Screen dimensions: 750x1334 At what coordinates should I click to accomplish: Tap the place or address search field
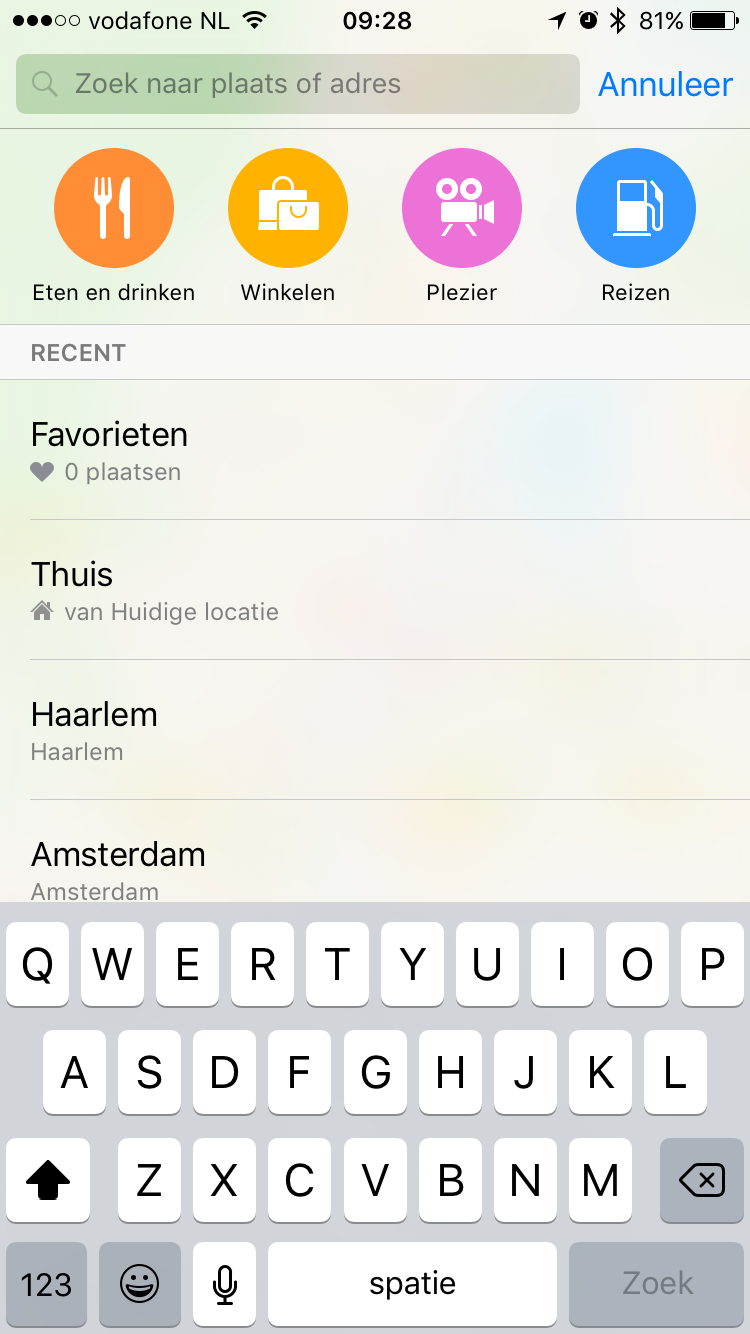(x=298, y=84)
